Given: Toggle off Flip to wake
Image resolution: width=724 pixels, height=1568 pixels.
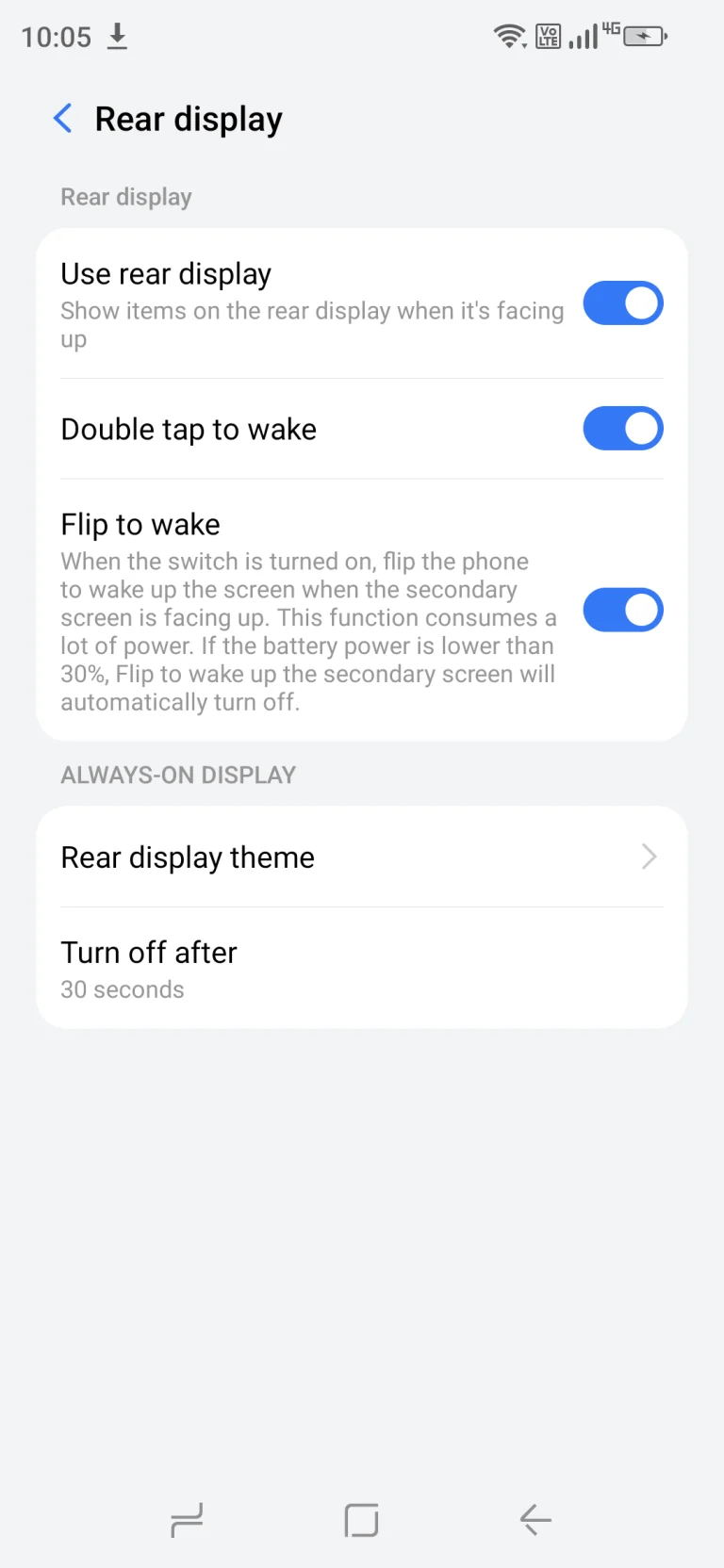Looking at the screenshot, I should (622, 609).
